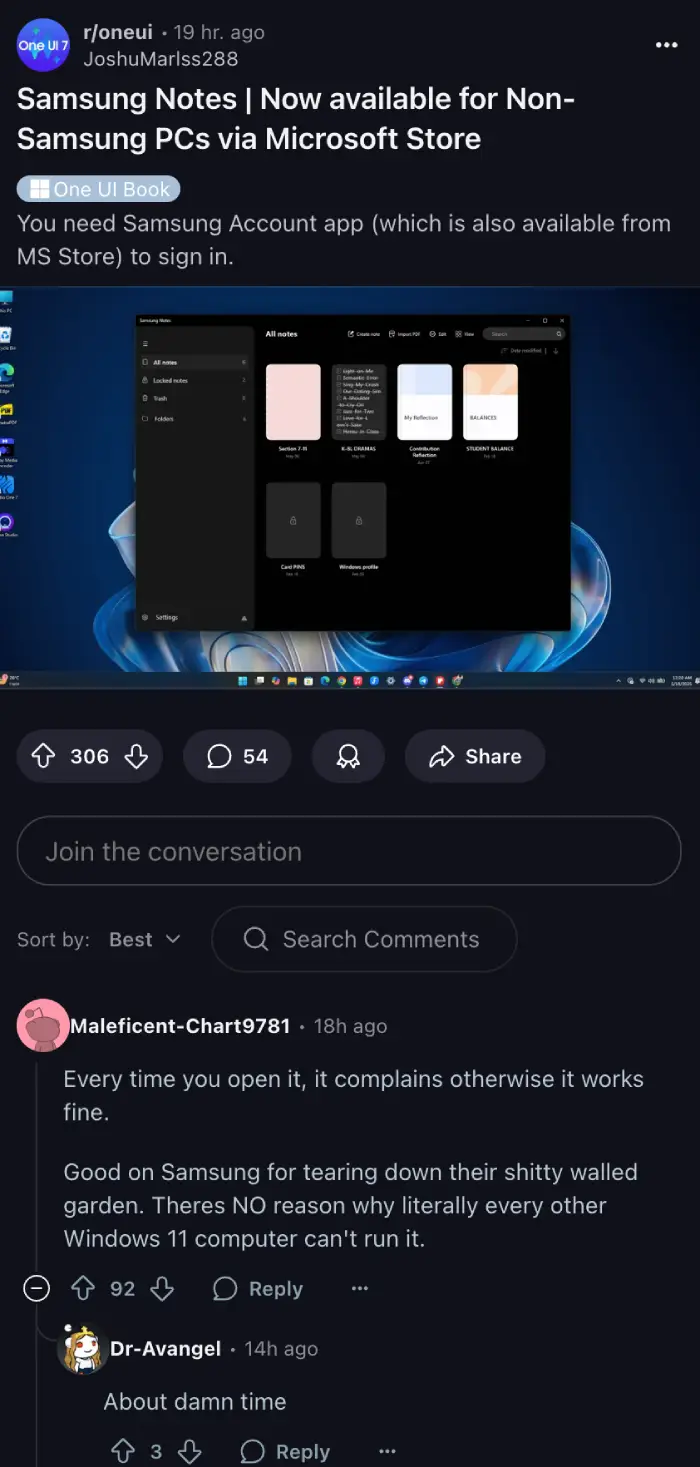Reply to Maleficent-Chart9781's comment

(x=258, y=1289)
